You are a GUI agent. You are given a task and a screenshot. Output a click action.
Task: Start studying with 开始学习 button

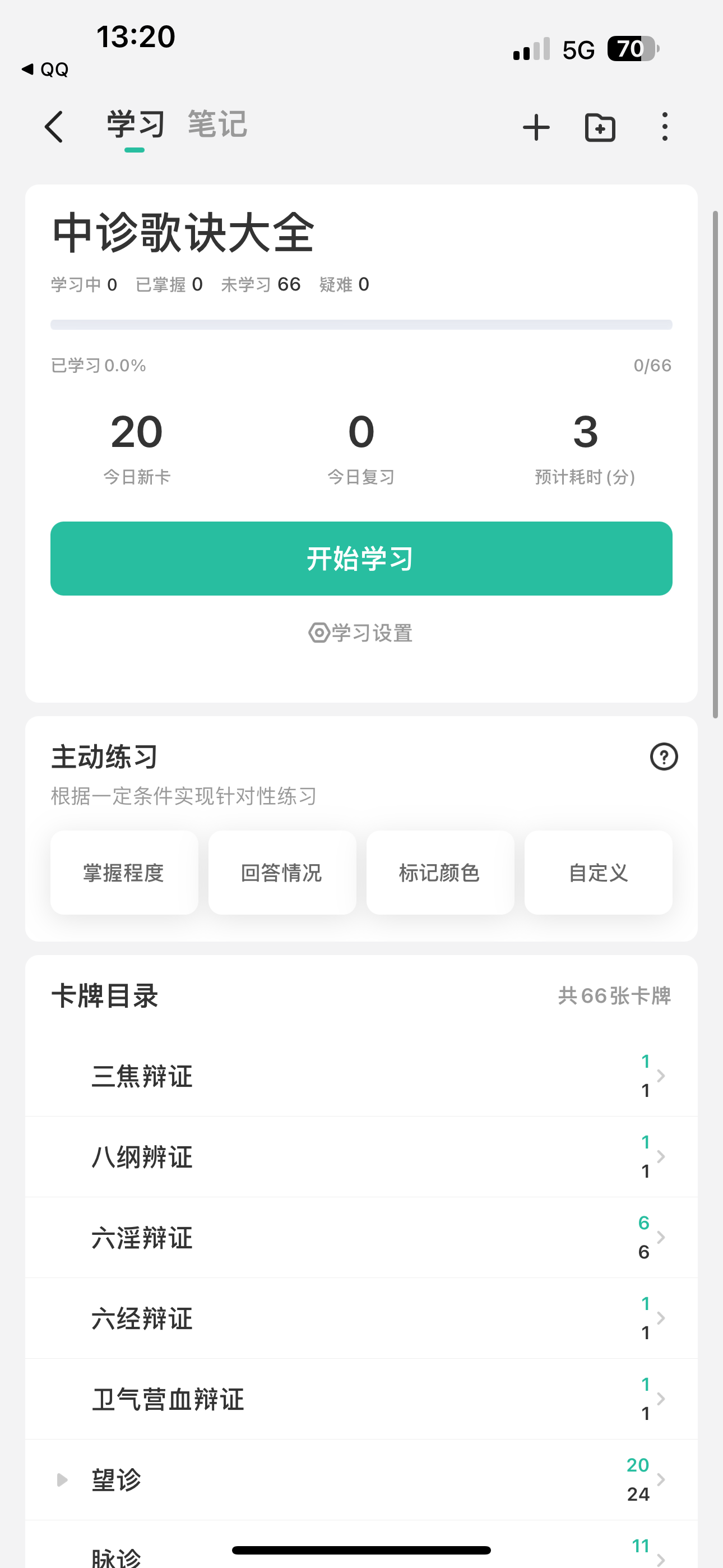pyautogui.click(x=361, y=558)
